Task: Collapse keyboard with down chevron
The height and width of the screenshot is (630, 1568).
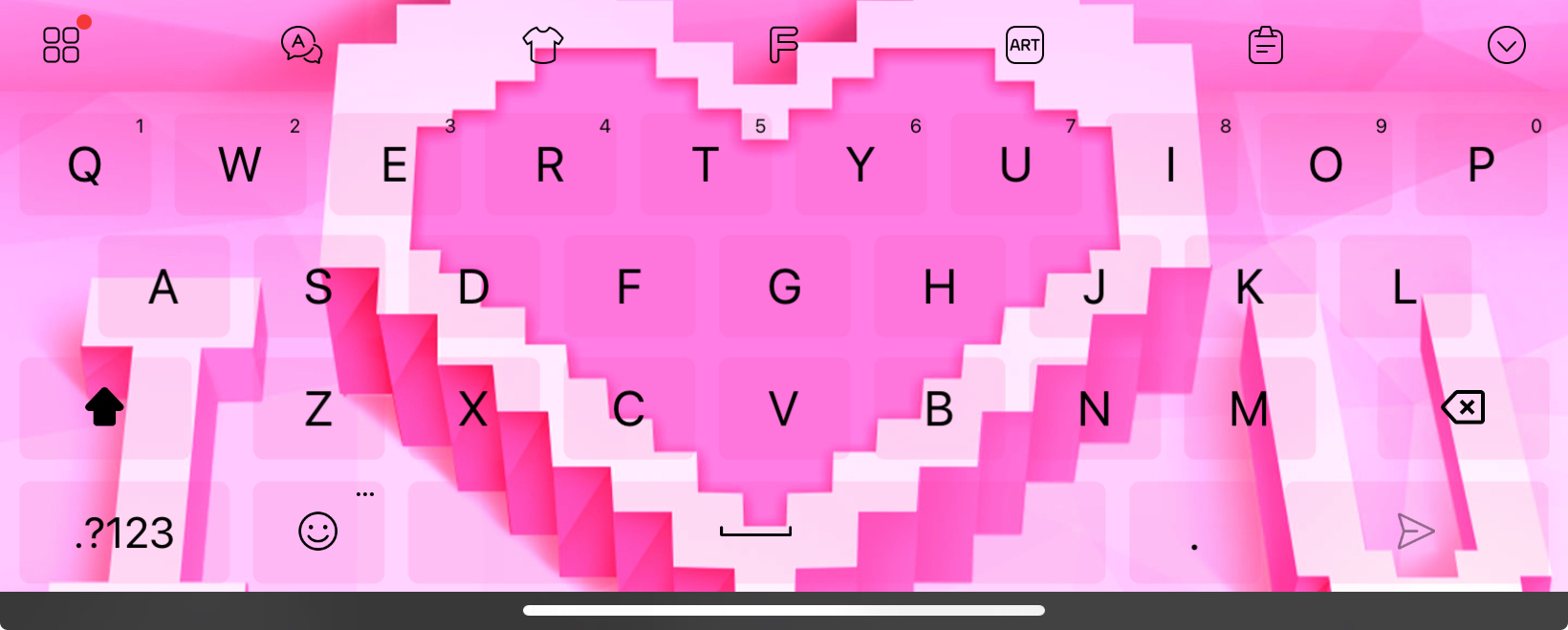Action: pos(1506,45)
